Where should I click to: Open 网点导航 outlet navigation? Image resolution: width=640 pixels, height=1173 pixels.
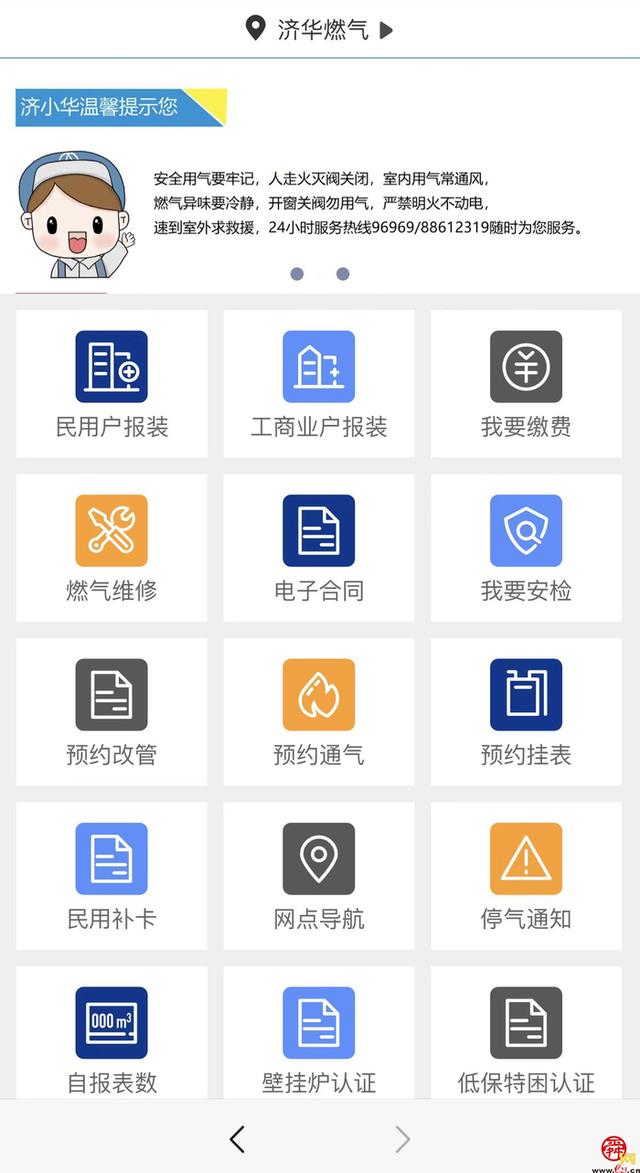pos(318,876)
